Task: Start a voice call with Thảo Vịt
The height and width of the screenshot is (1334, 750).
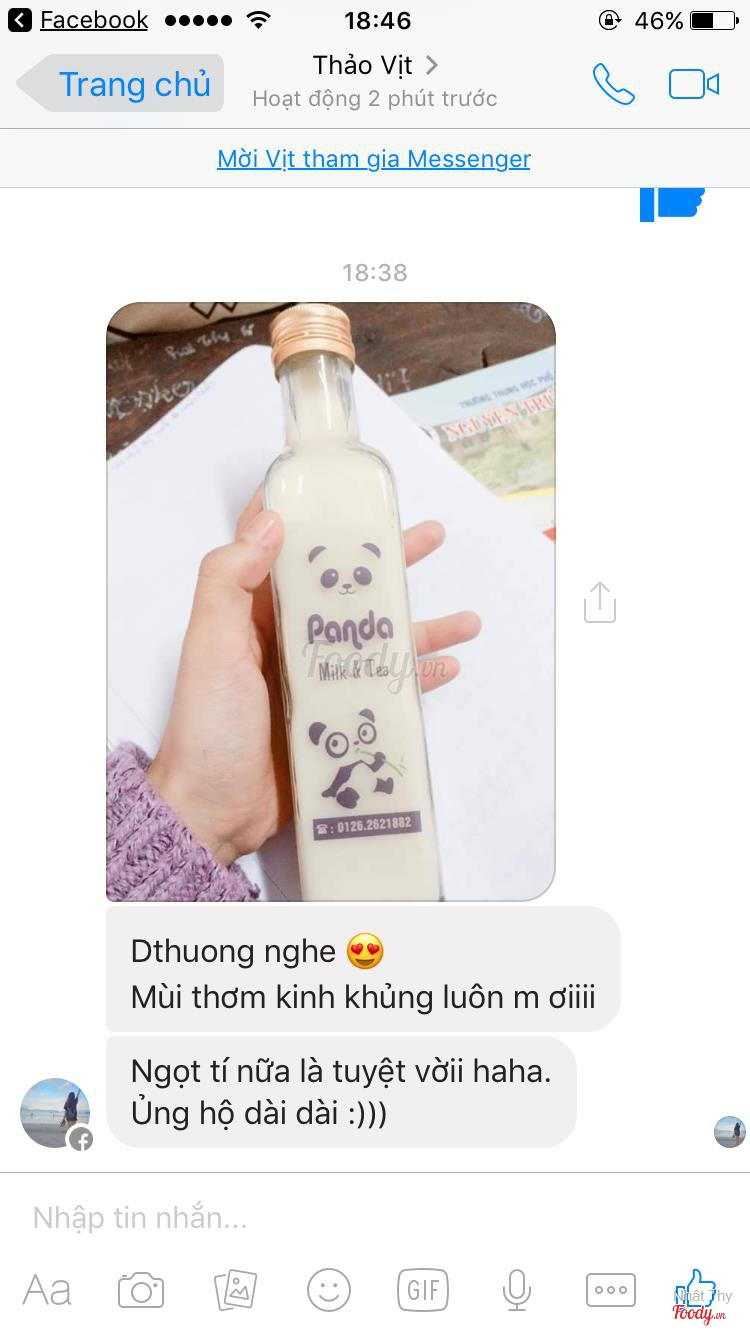Action: [x=613, y=84]
